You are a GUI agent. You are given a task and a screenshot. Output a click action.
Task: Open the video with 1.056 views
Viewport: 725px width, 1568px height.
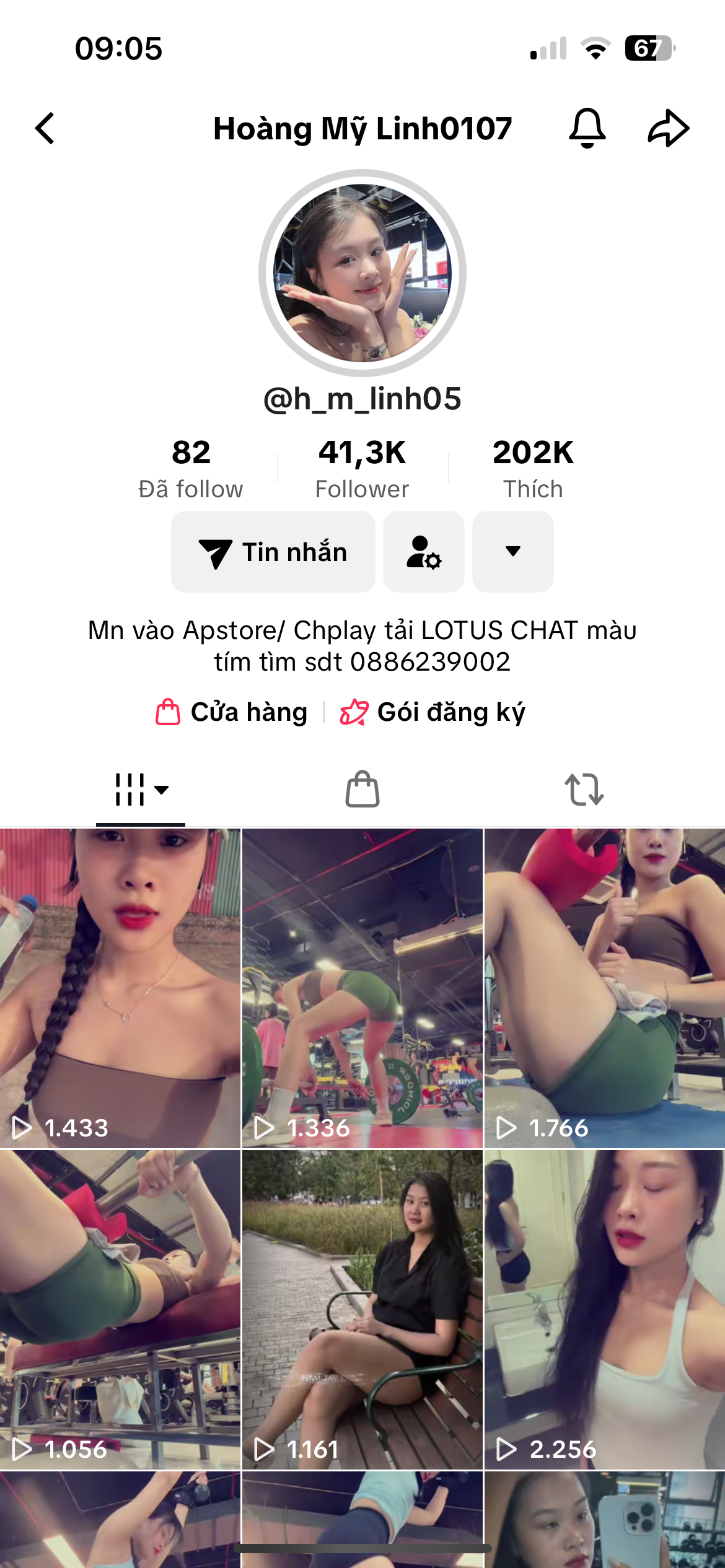tap(120, 1309)
